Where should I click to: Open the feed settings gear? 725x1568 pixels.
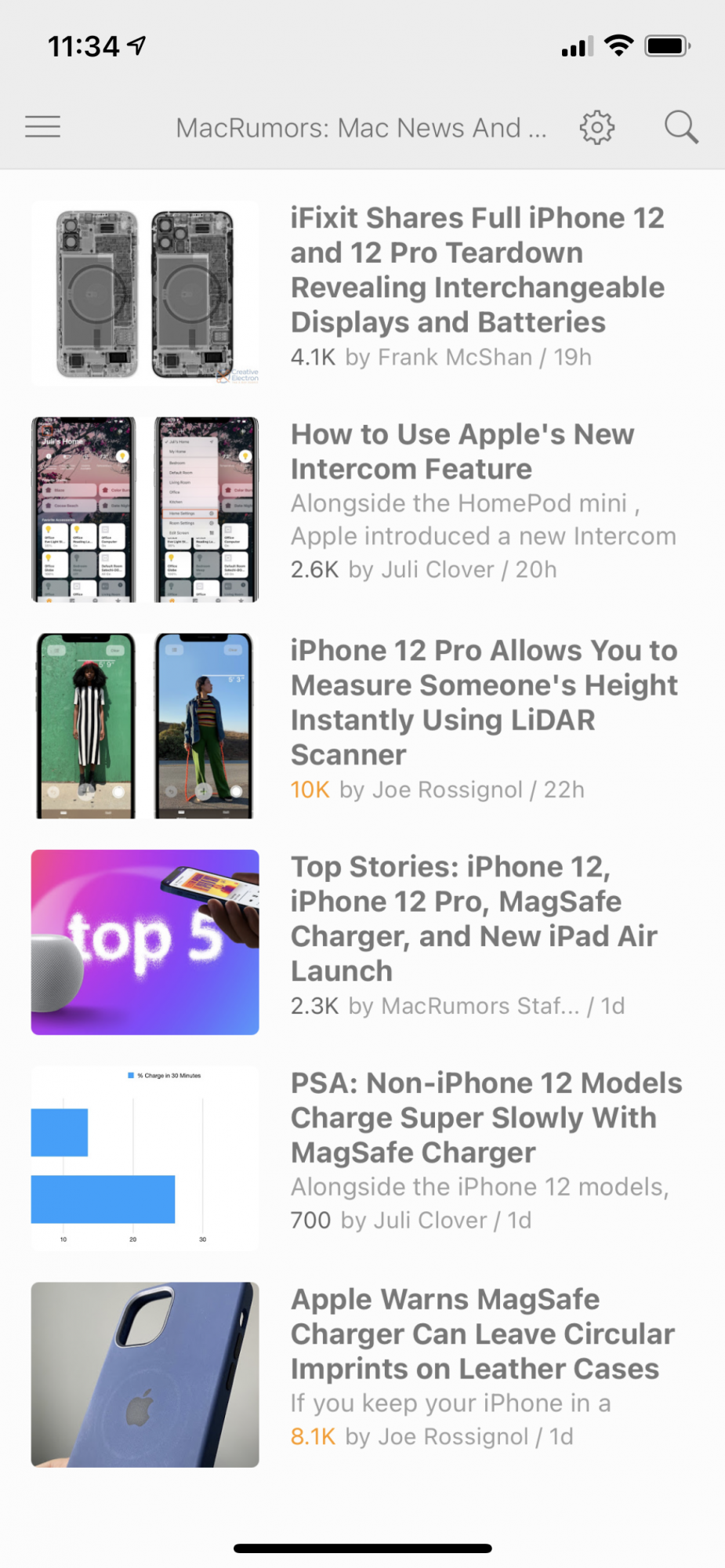(x=597, y=127)
